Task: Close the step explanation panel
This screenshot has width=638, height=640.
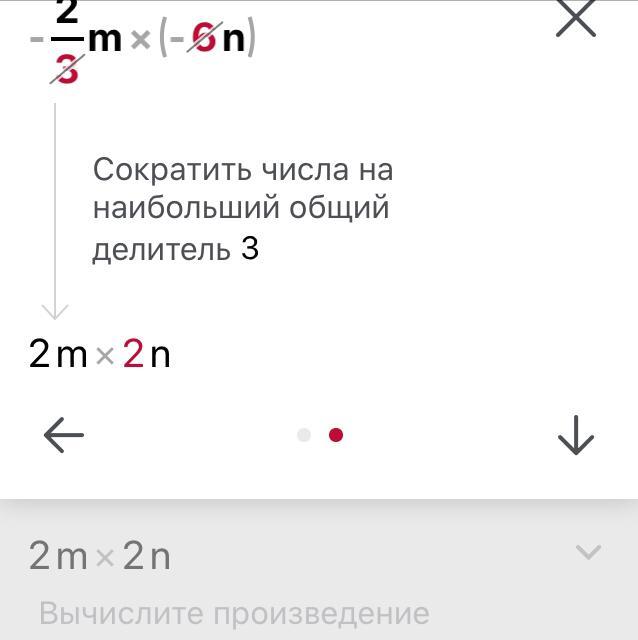Action: coord(576,18)
